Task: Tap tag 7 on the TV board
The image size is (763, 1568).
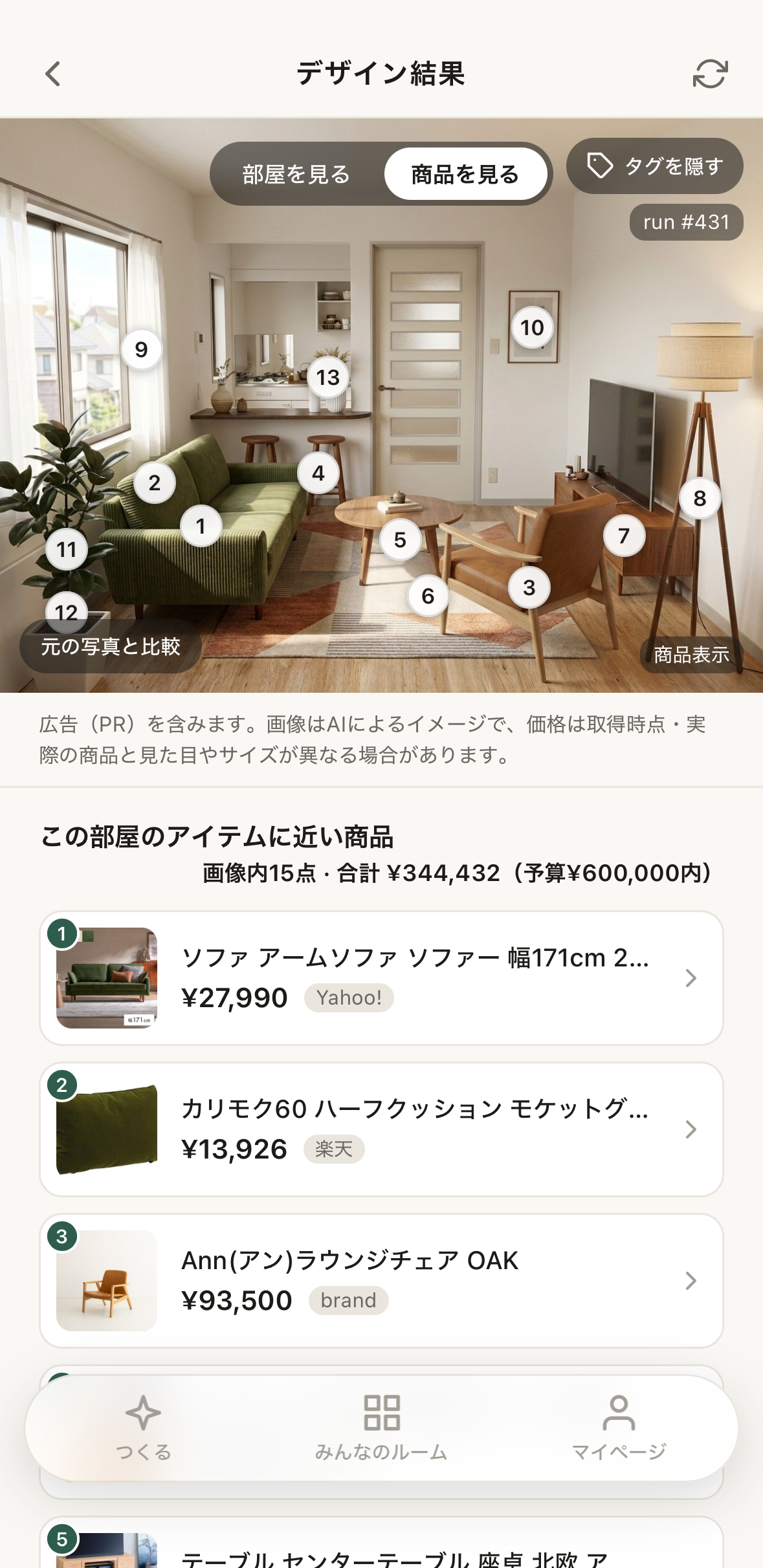Action: point(624,536)
